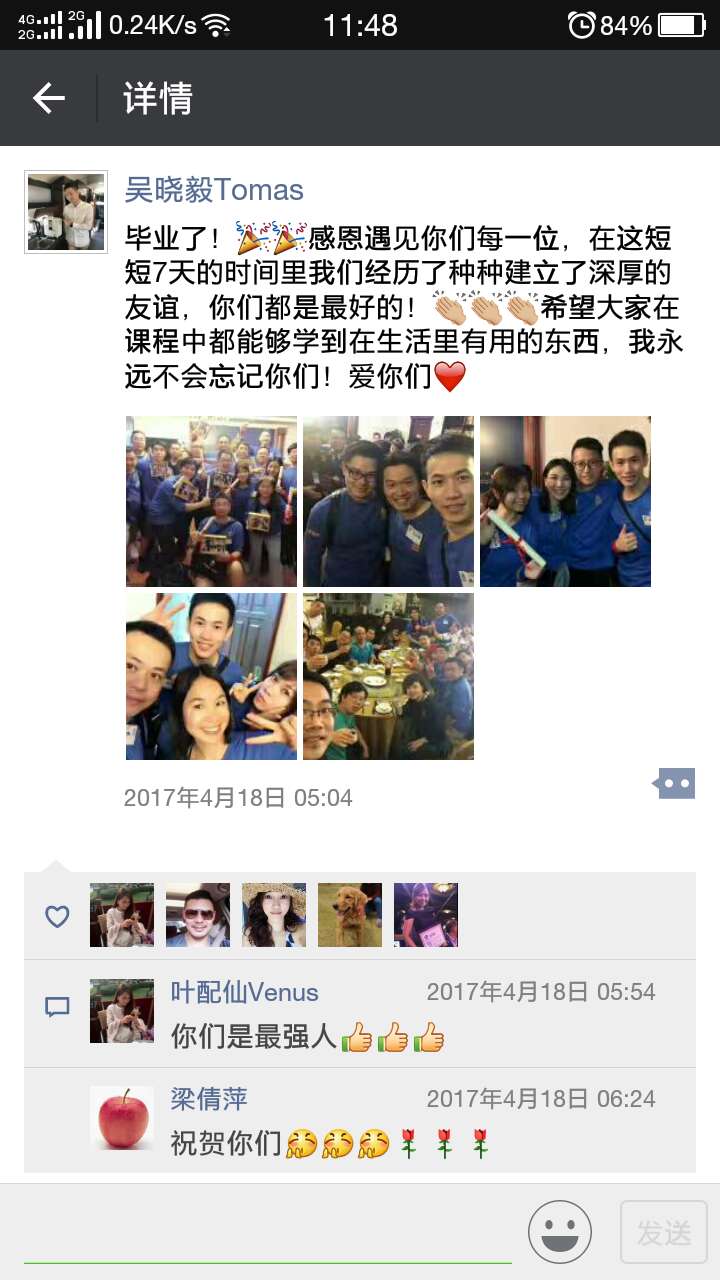Tap the 发送 send button

[x=664, y=1232]
